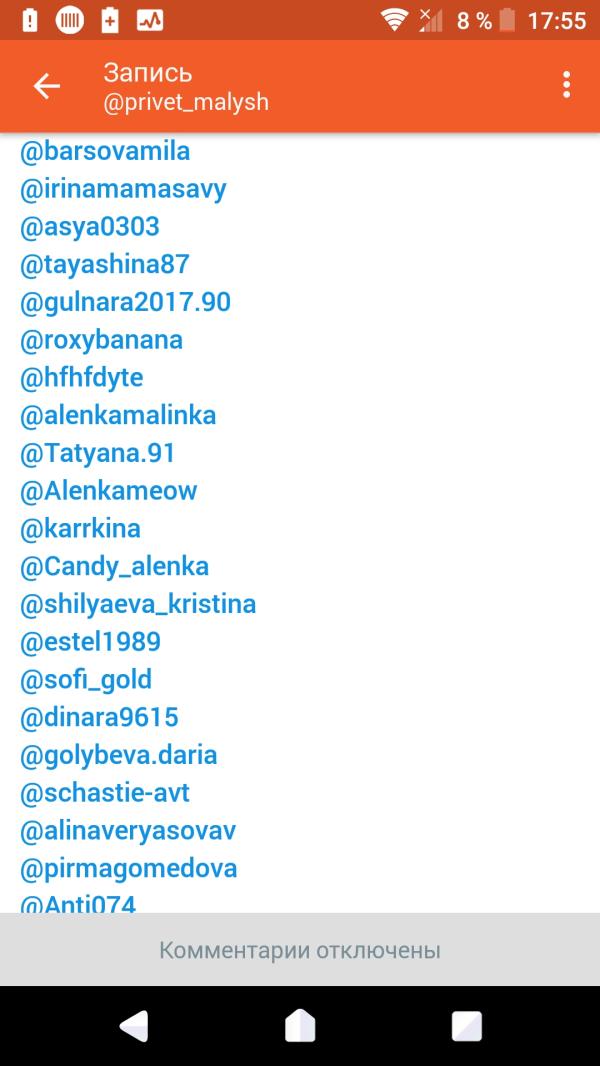The height and width of the screenshot is (1066, 600).
Task: Open the @roxybanana link
Action: click(102, 340)
